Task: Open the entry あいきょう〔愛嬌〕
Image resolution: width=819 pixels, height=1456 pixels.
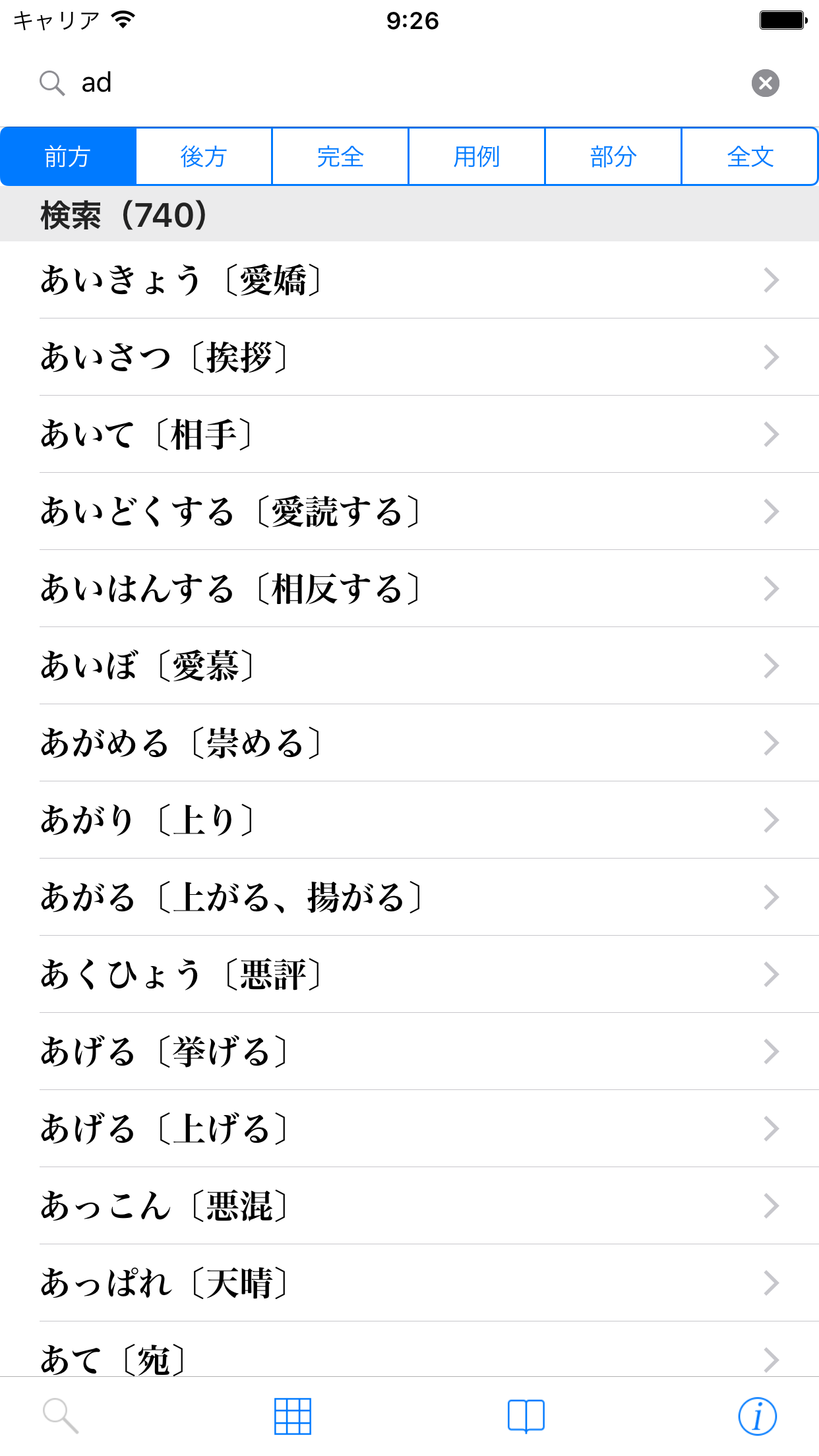Action: click(409, 280)
